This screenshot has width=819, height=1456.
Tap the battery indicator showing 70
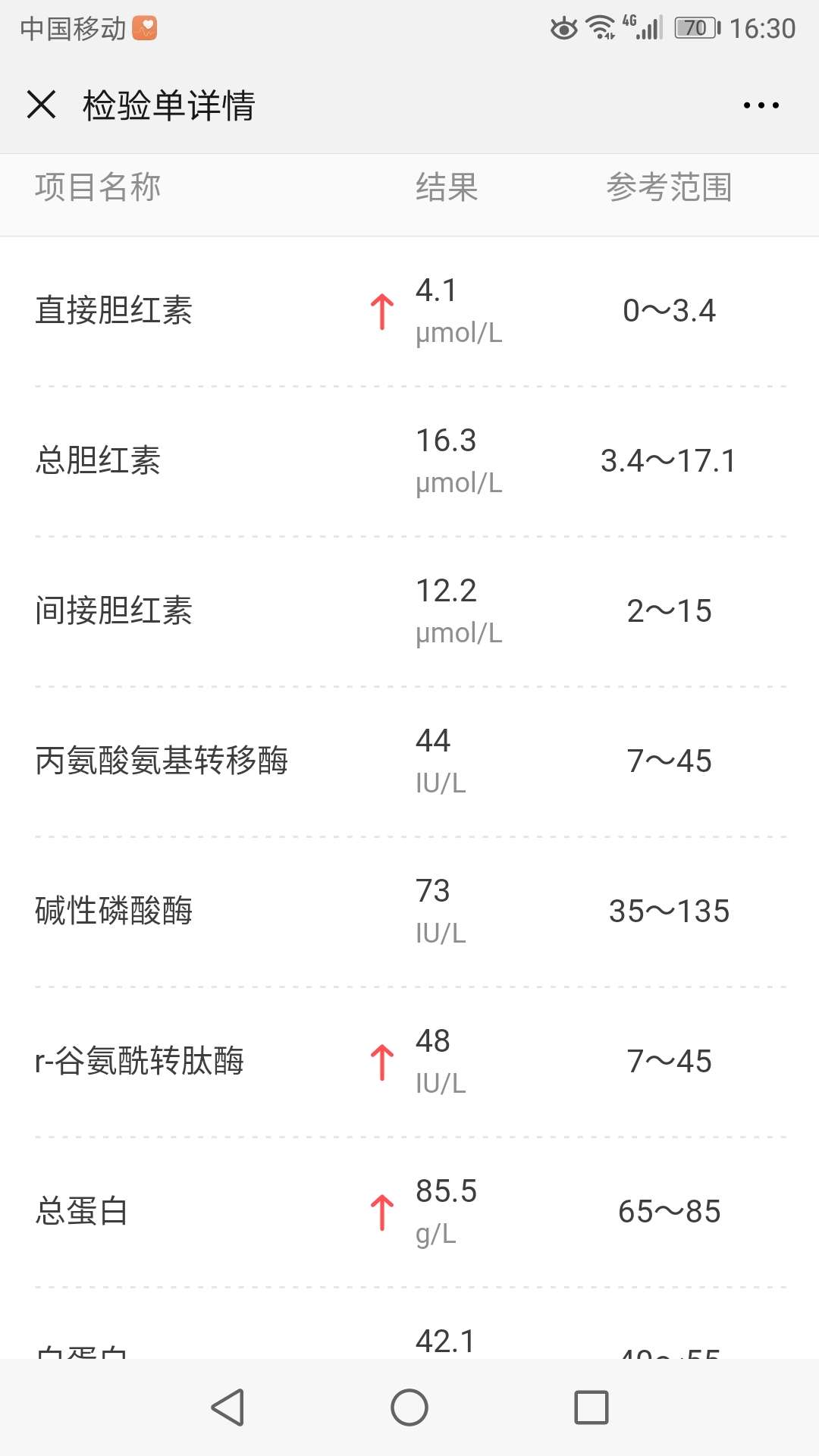694,27
